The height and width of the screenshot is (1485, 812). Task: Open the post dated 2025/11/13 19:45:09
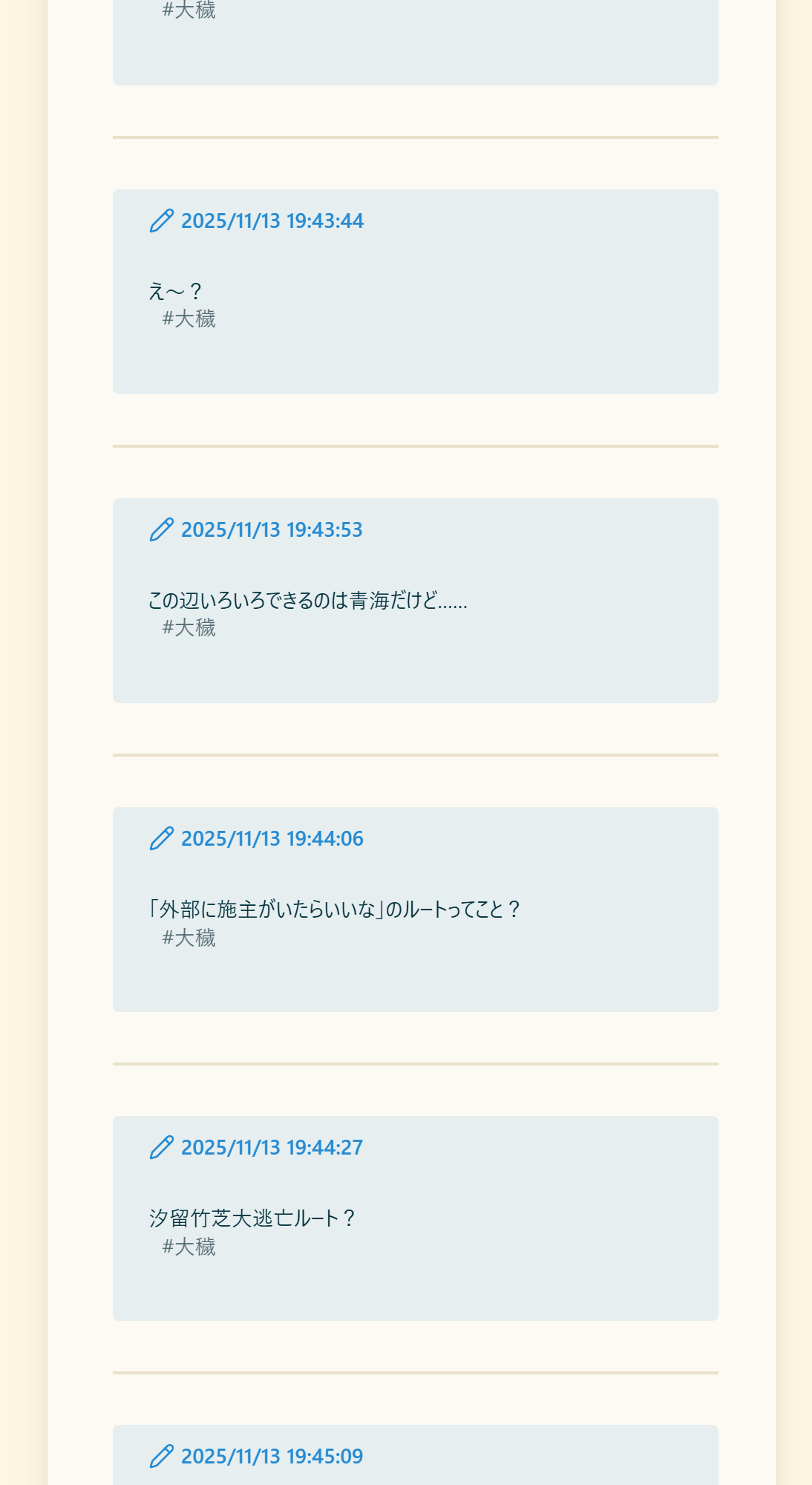pyautogui.click(x=272, y=1457)
